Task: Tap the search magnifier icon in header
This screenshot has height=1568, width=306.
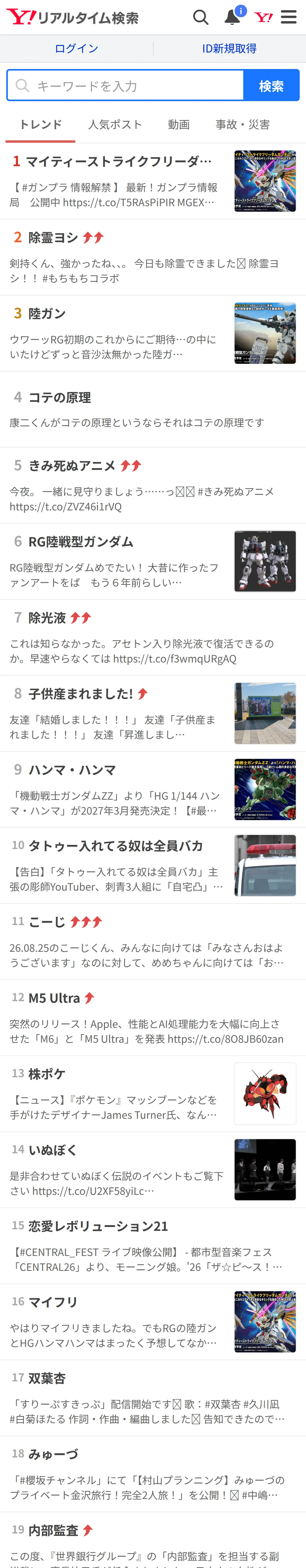Action: click(201, 17)
